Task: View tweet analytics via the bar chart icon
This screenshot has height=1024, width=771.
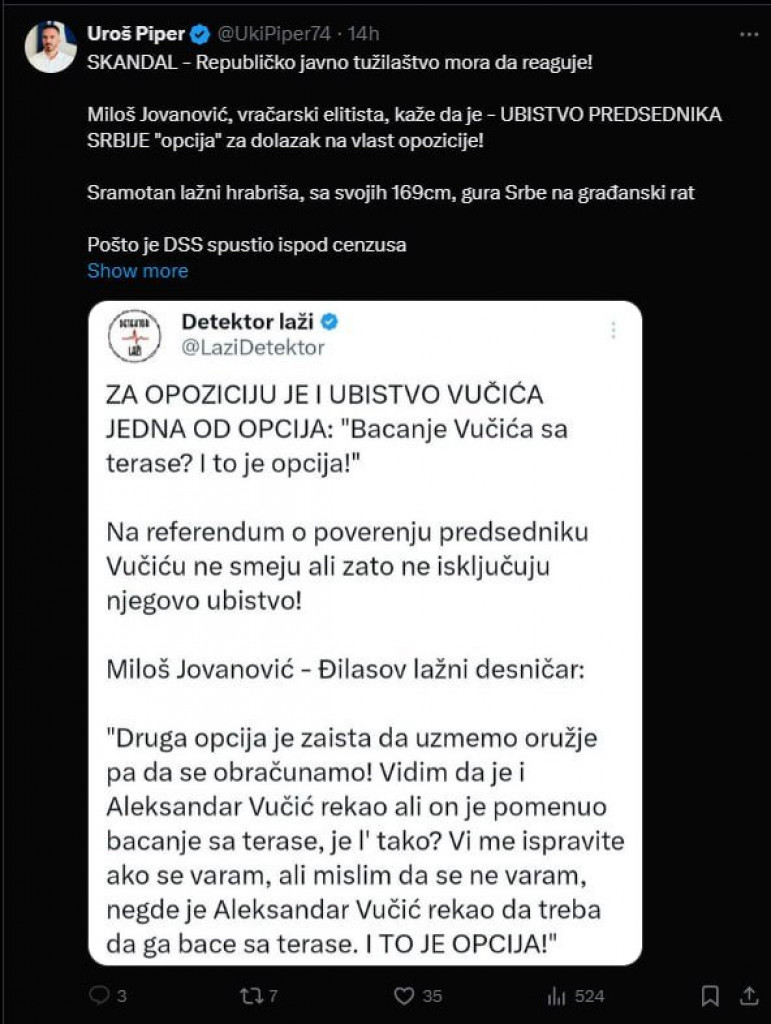Action: pos(557,996)
